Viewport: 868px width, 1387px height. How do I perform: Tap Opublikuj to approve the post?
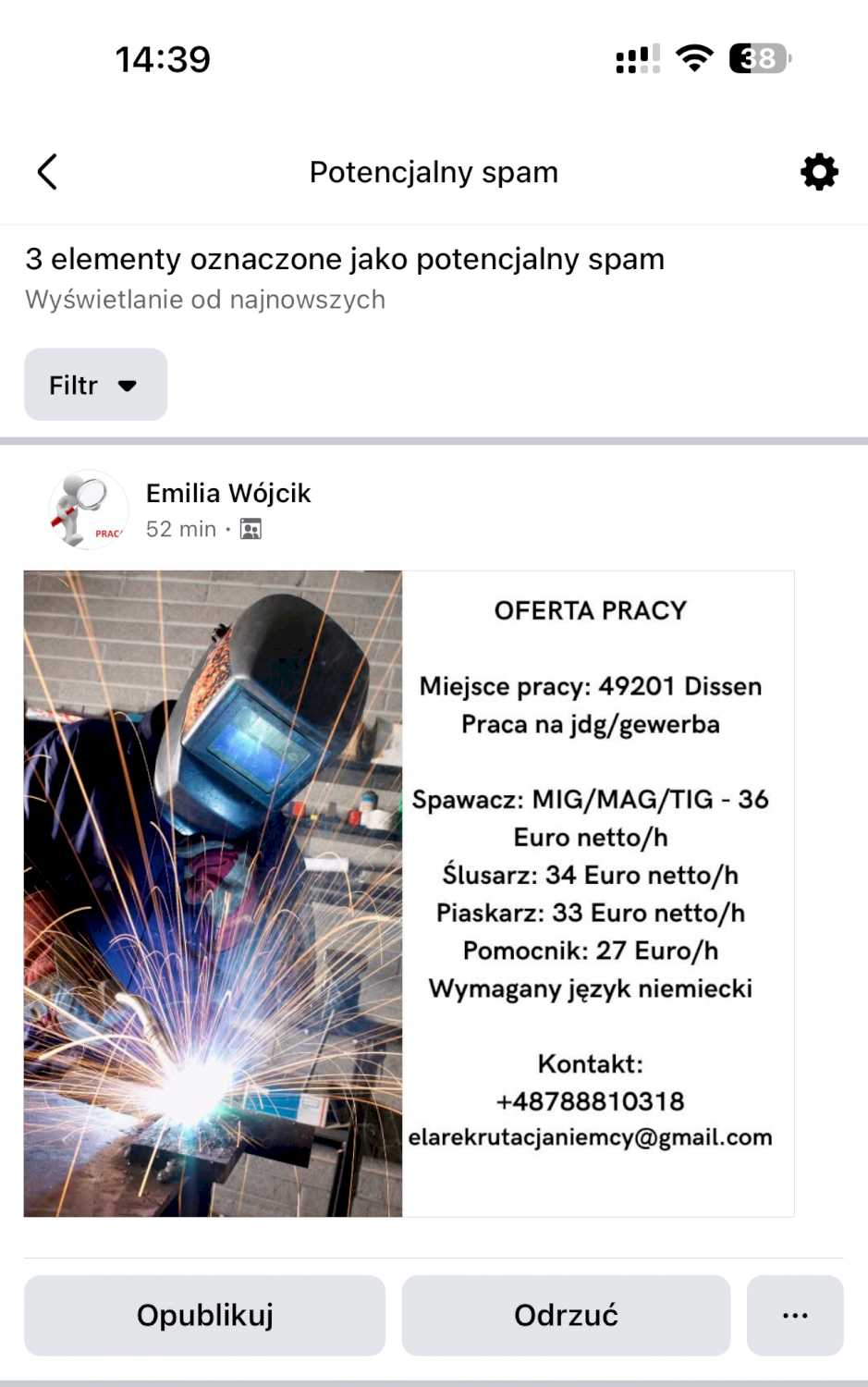point(204,1315)
